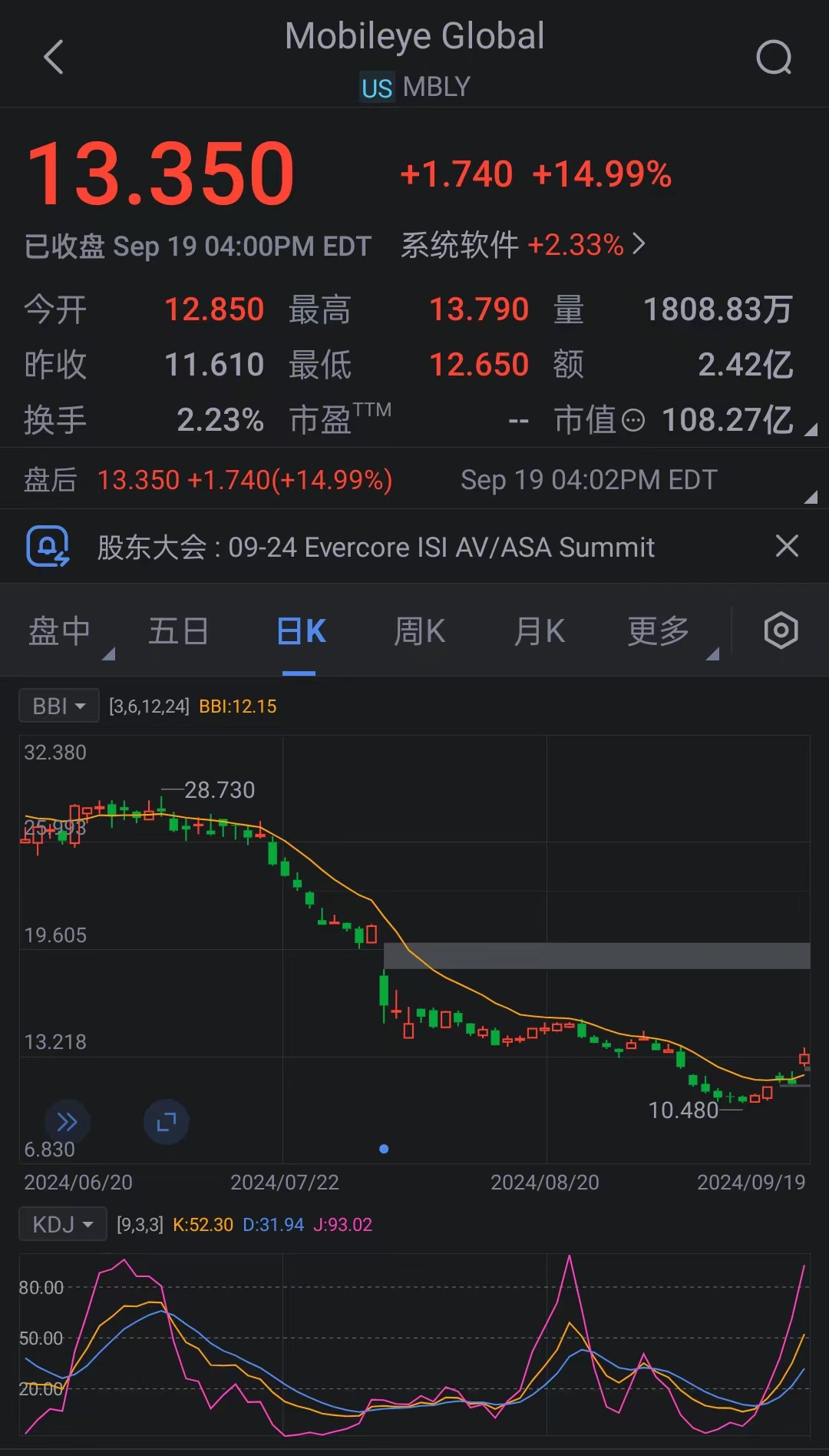
Task: Switch to the 月K chart tab
Action: pyautogui.click(x=539, y=632)
